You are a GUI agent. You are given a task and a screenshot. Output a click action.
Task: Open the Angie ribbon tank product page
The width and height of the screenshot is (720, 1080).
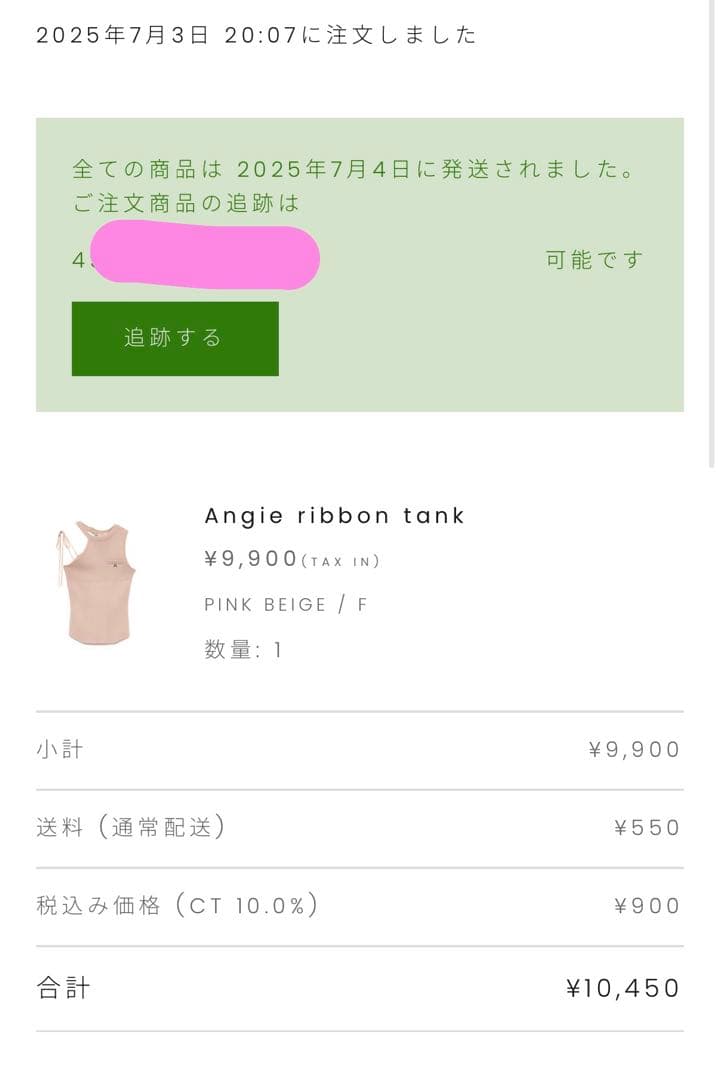(x=333, y=515)
